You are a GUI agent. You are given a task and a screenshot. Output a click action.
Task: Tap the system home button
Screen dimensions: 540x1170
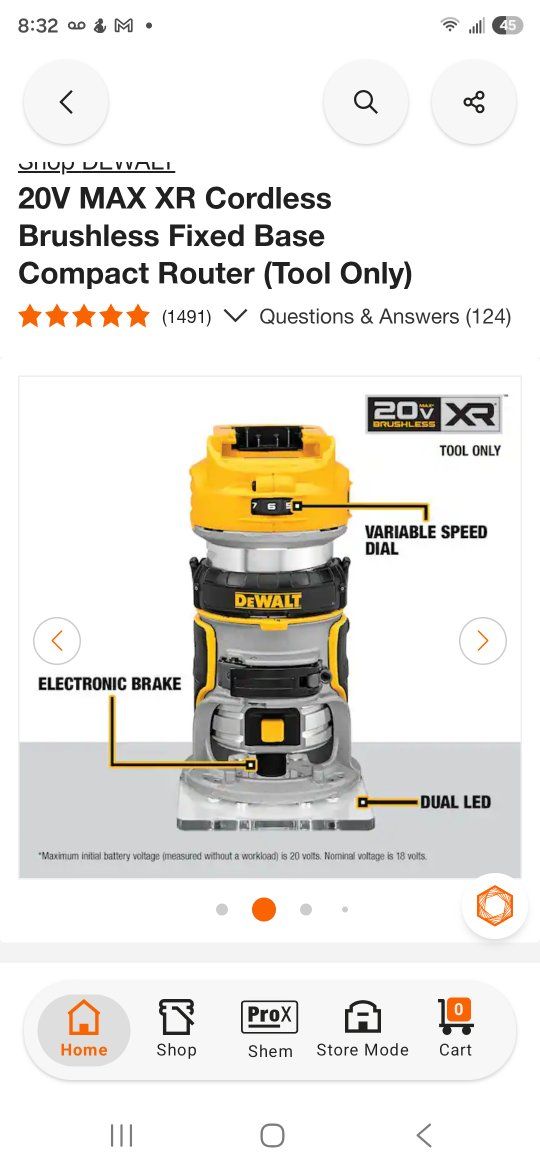point(272,1135)
